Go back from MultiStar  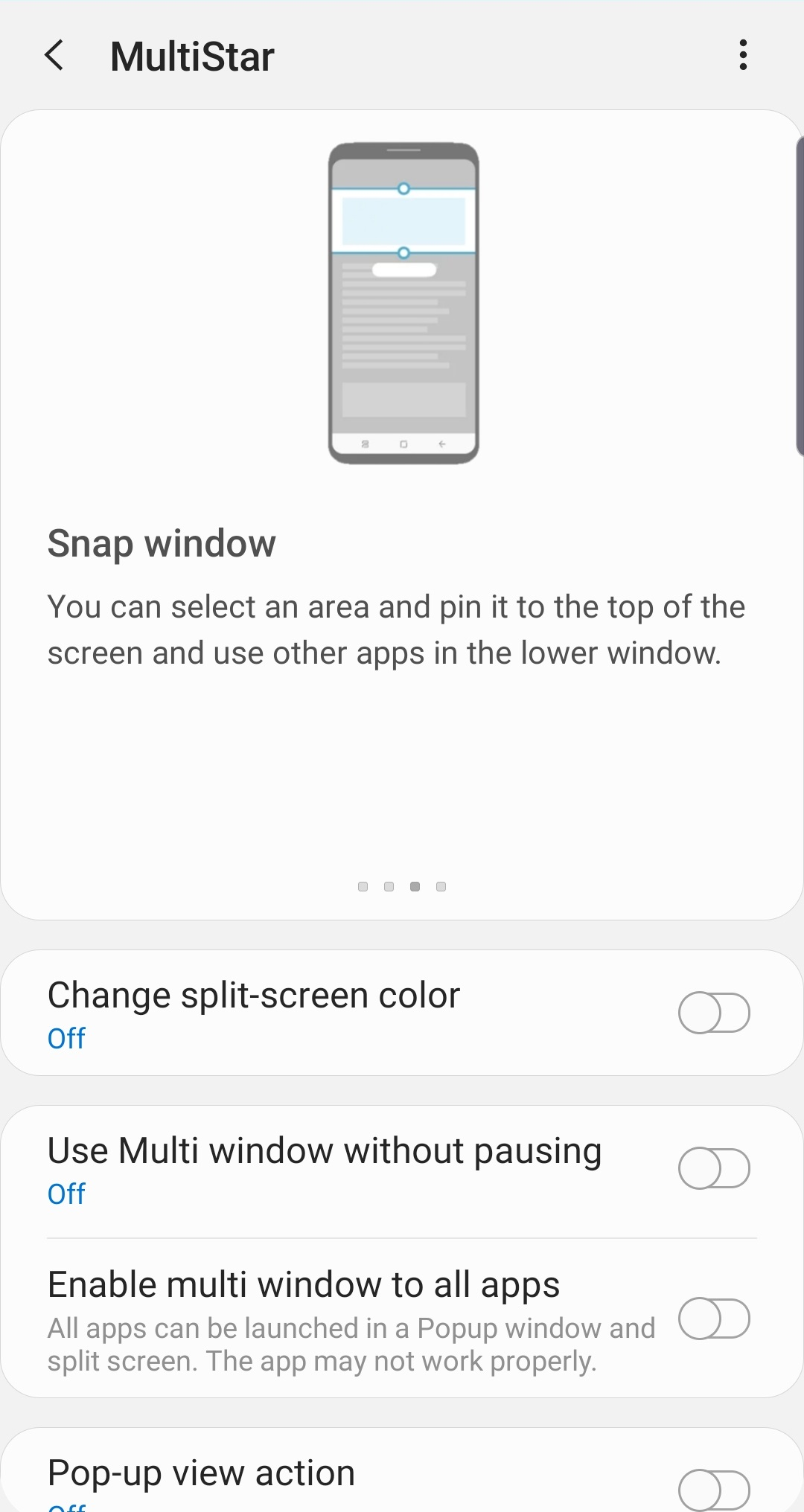[x=54, y=56]
